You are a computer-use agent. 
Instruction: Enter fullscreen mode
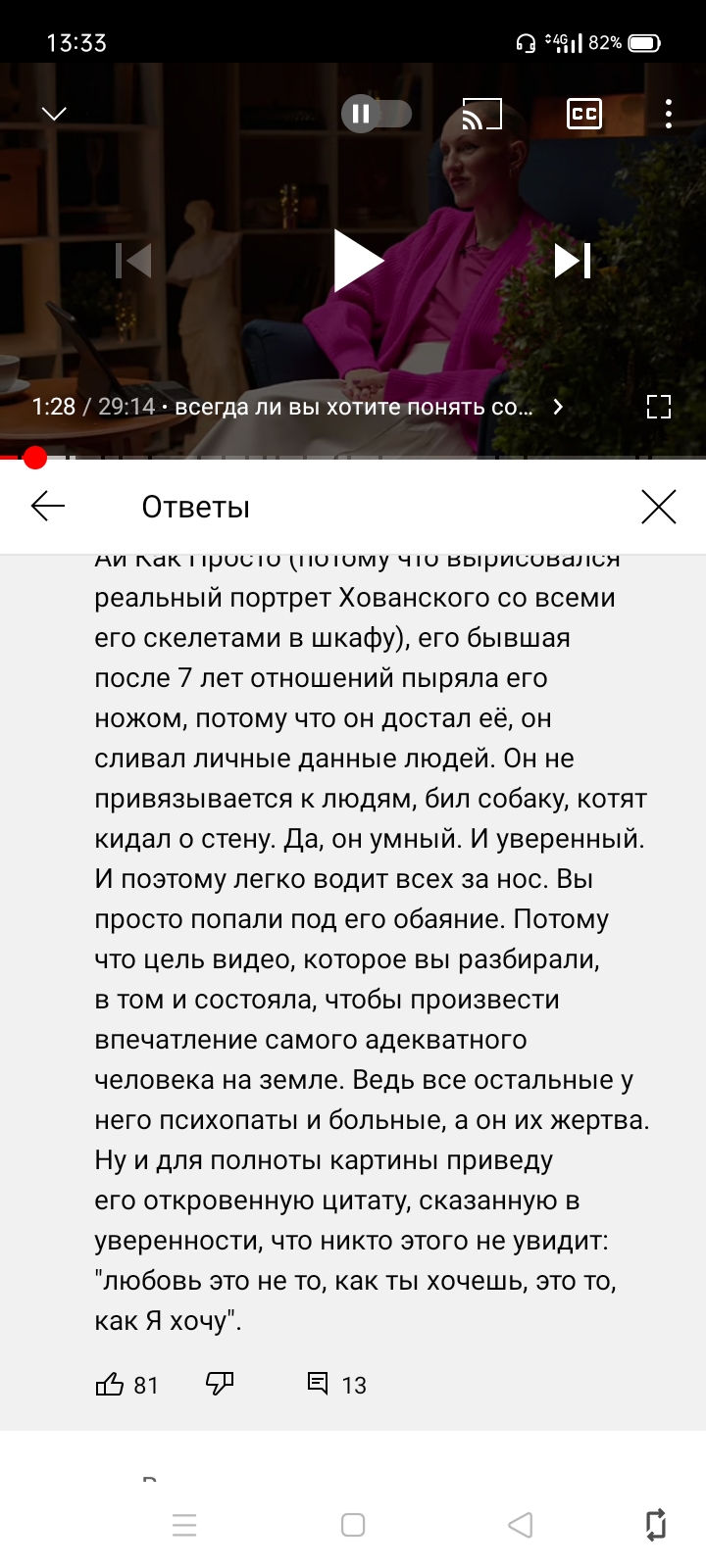tap(659, 407)
